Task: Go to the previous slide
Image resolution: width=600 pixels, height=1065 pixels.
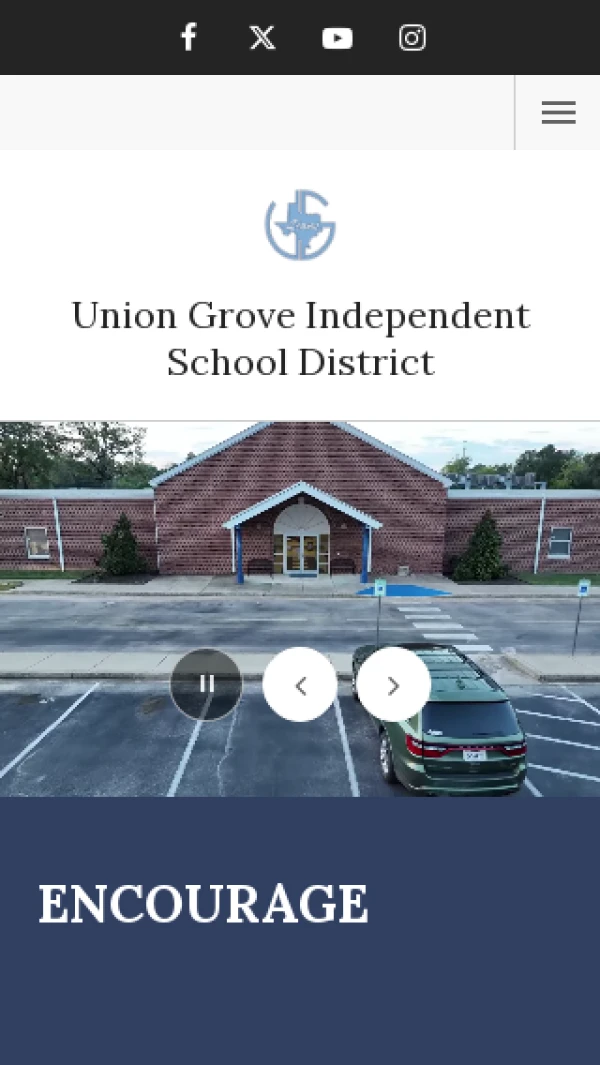Action: tap(300, 685)
